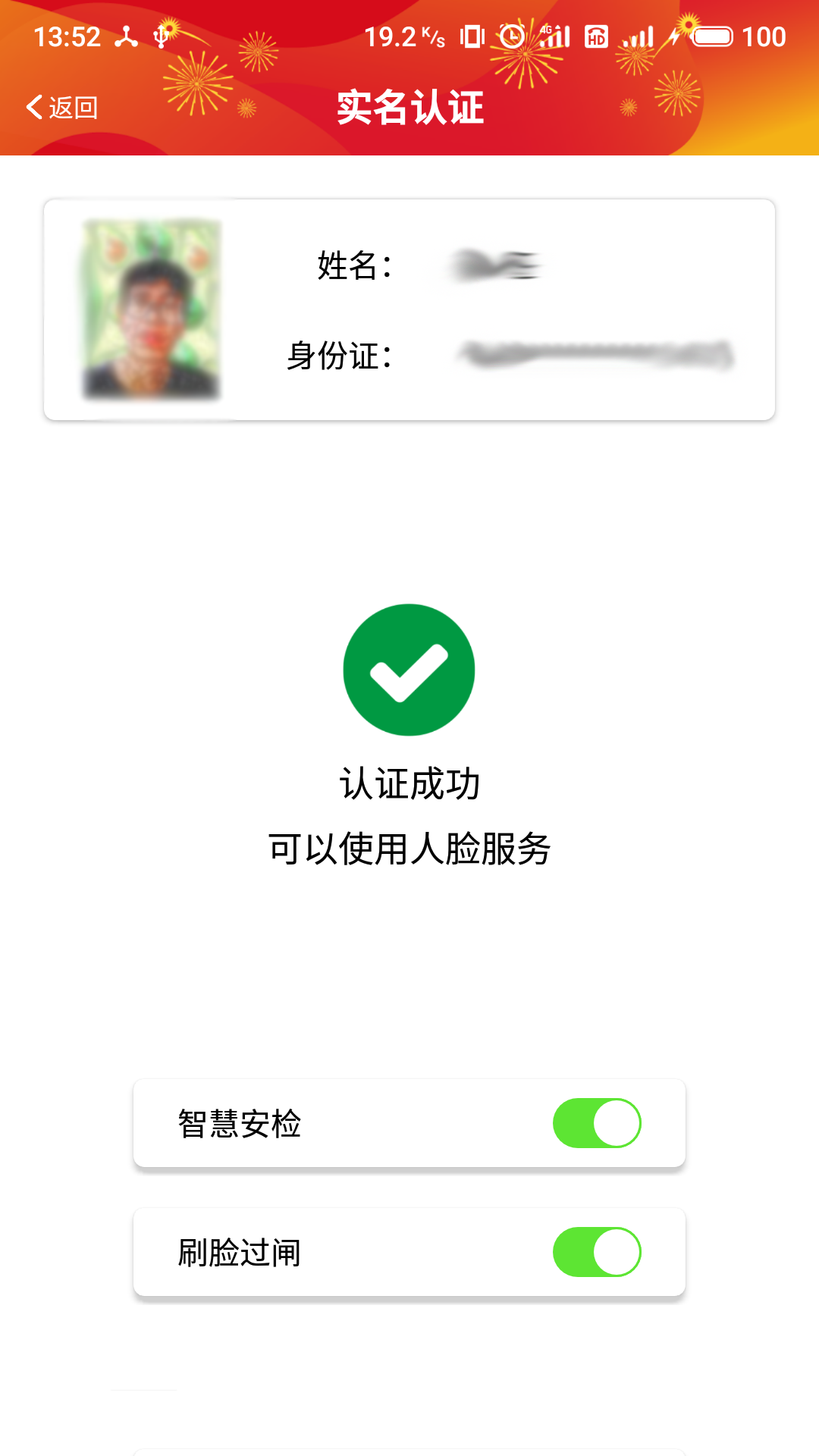Disable the 刷脸过闸 toggle
819x1456 pixels.
point(597,1252)
